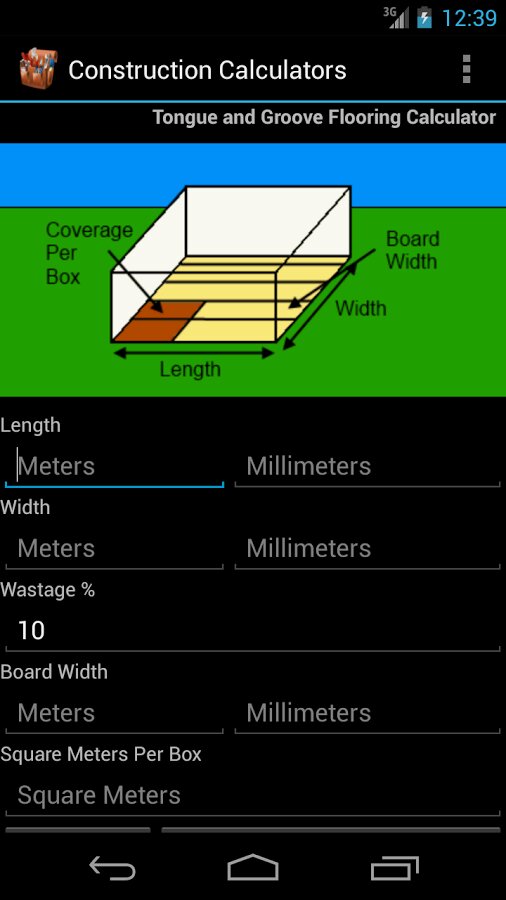Select the Board Width Meters field

[x=114, y=713]
